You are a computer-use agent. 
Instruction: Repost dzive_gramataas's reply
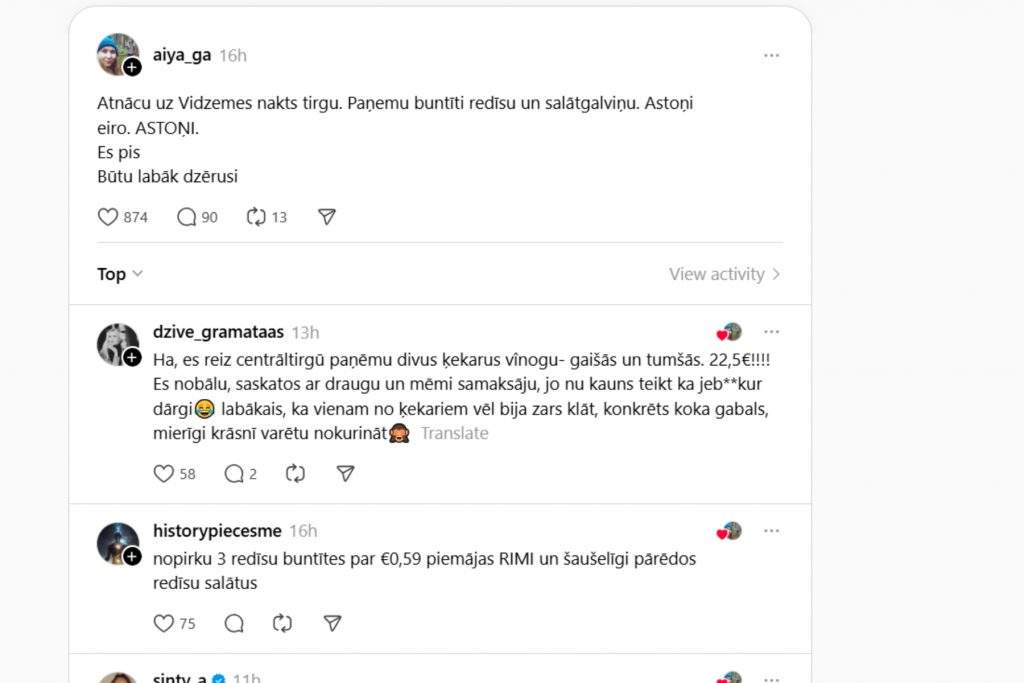[295, 474]
